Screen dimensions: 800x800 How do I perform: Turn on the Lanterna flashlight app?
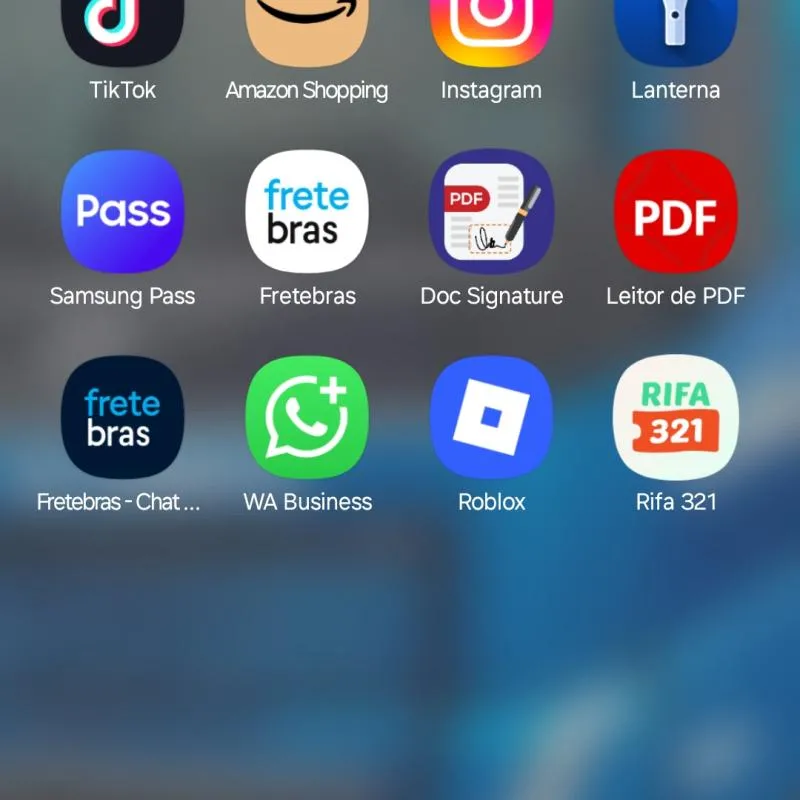(675, 30)
